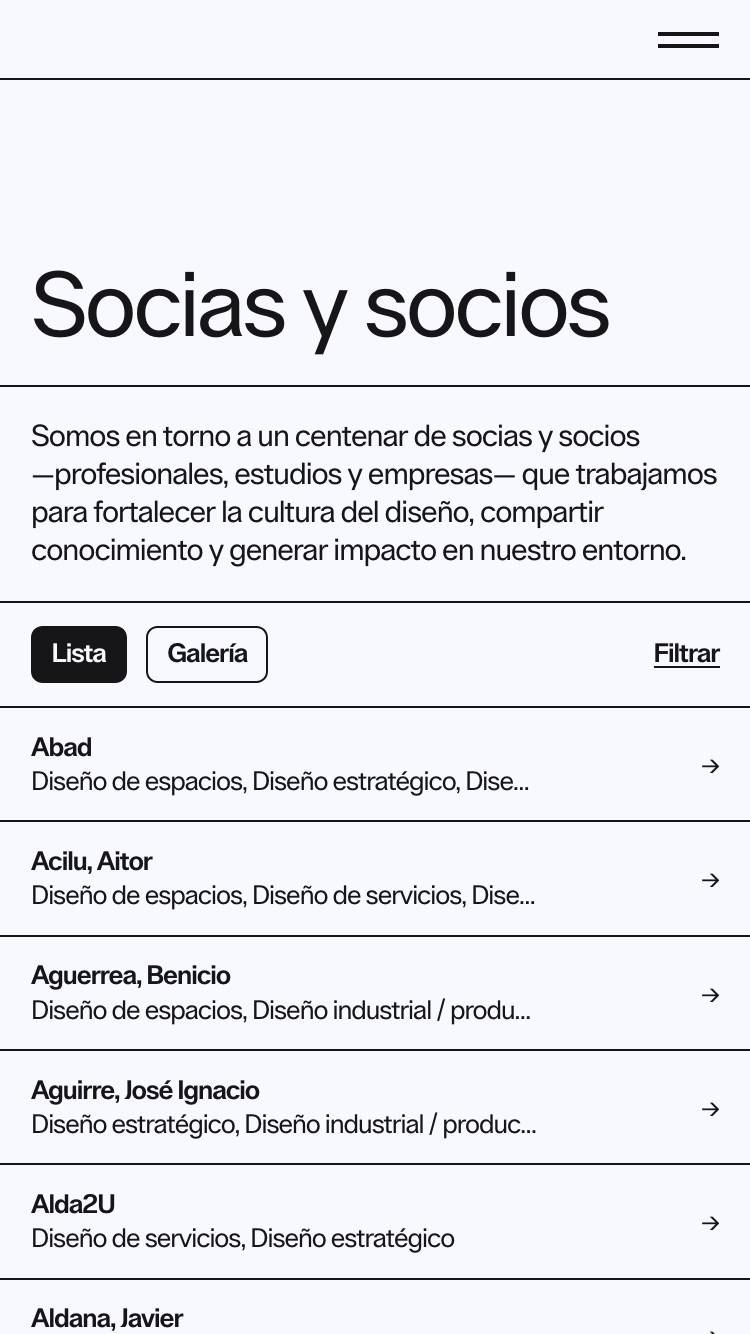Open the Alda2U member page
750x1334 pixels.
(375, 1221)
